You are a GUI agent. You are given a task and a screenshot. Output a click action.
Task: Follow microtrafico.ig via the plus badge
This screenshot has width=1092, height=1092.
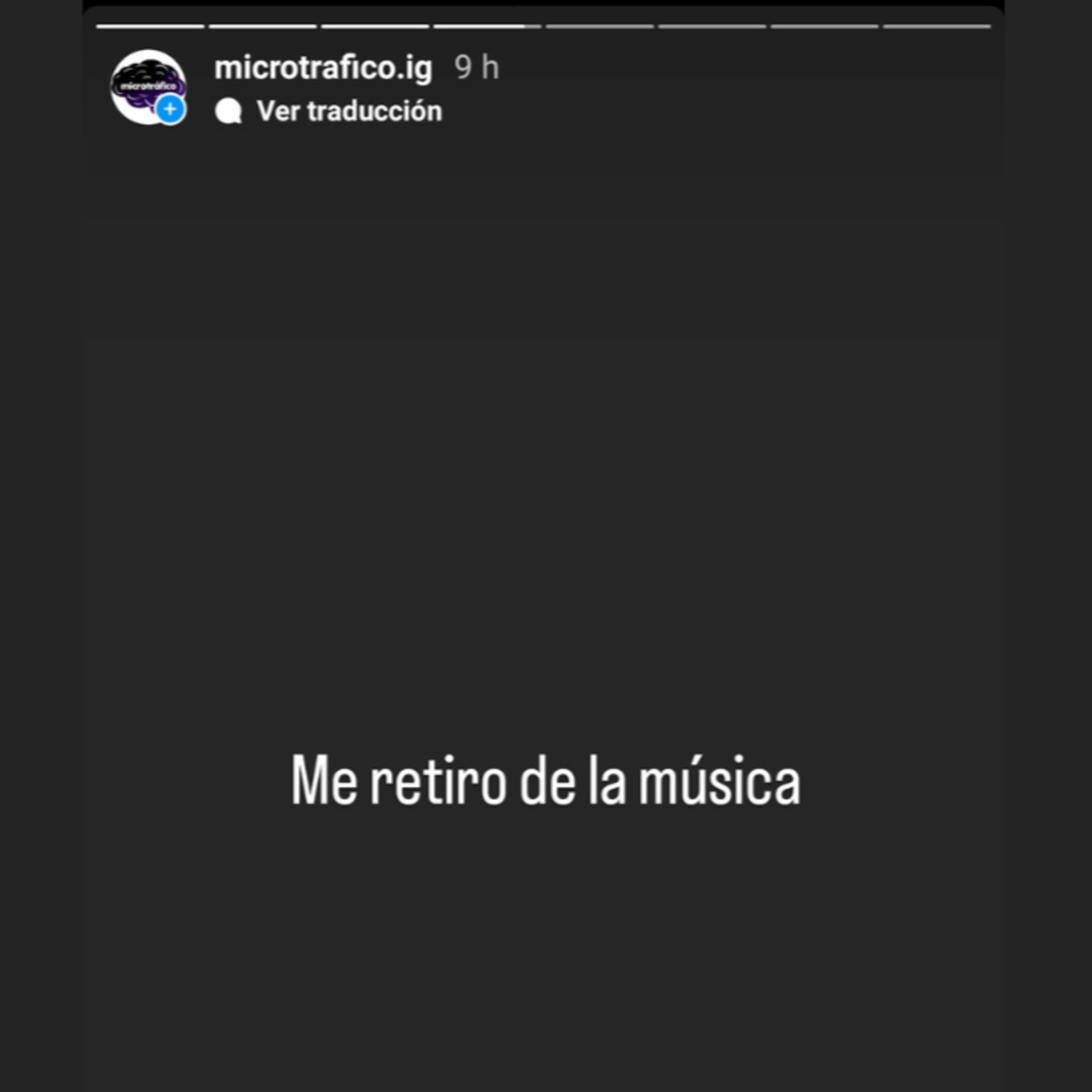click(170, 109)
